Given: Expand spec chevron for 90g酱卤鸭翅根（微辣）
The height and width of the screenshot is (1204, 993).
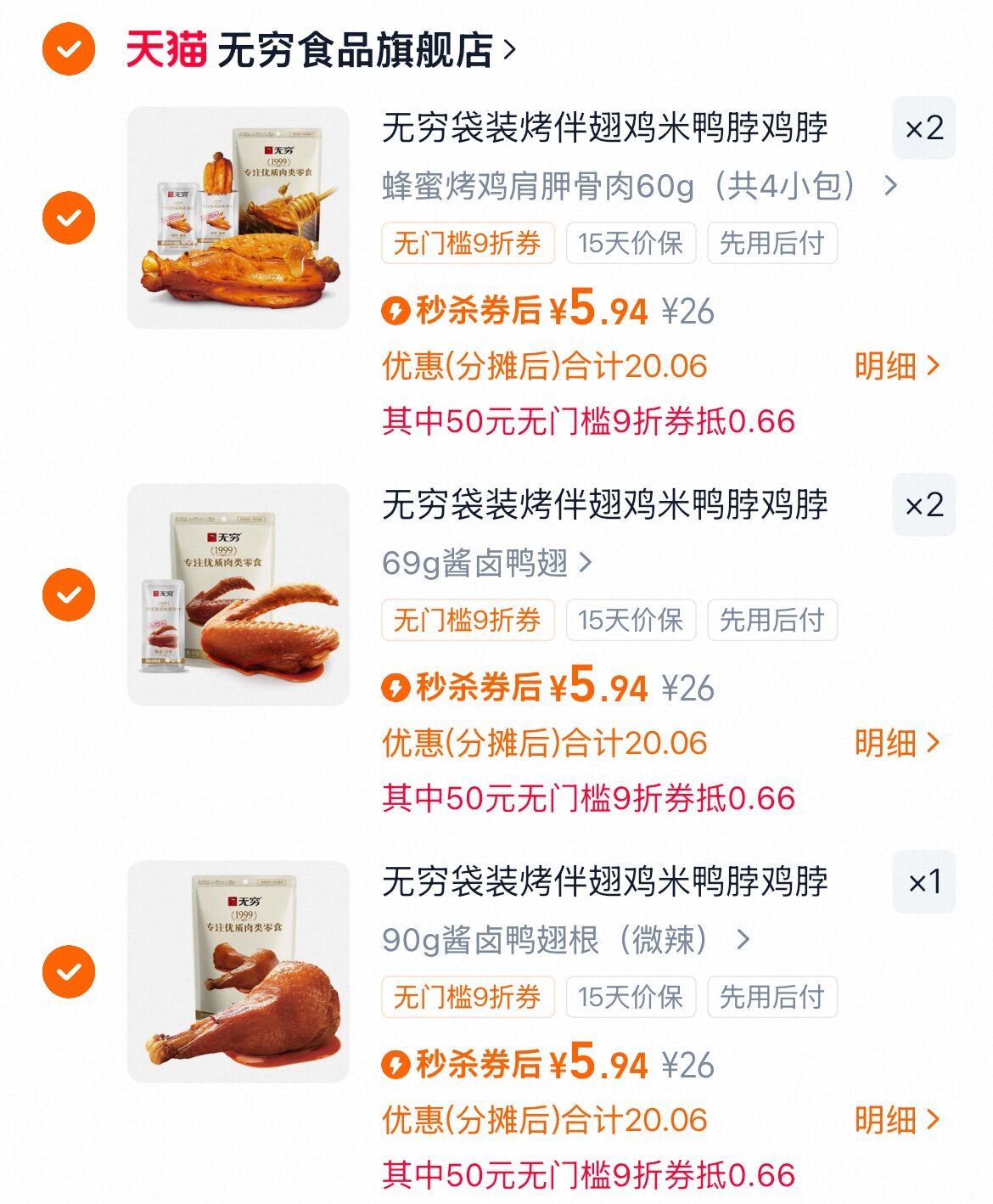Looking at the screenshot, I should (743, 938).
